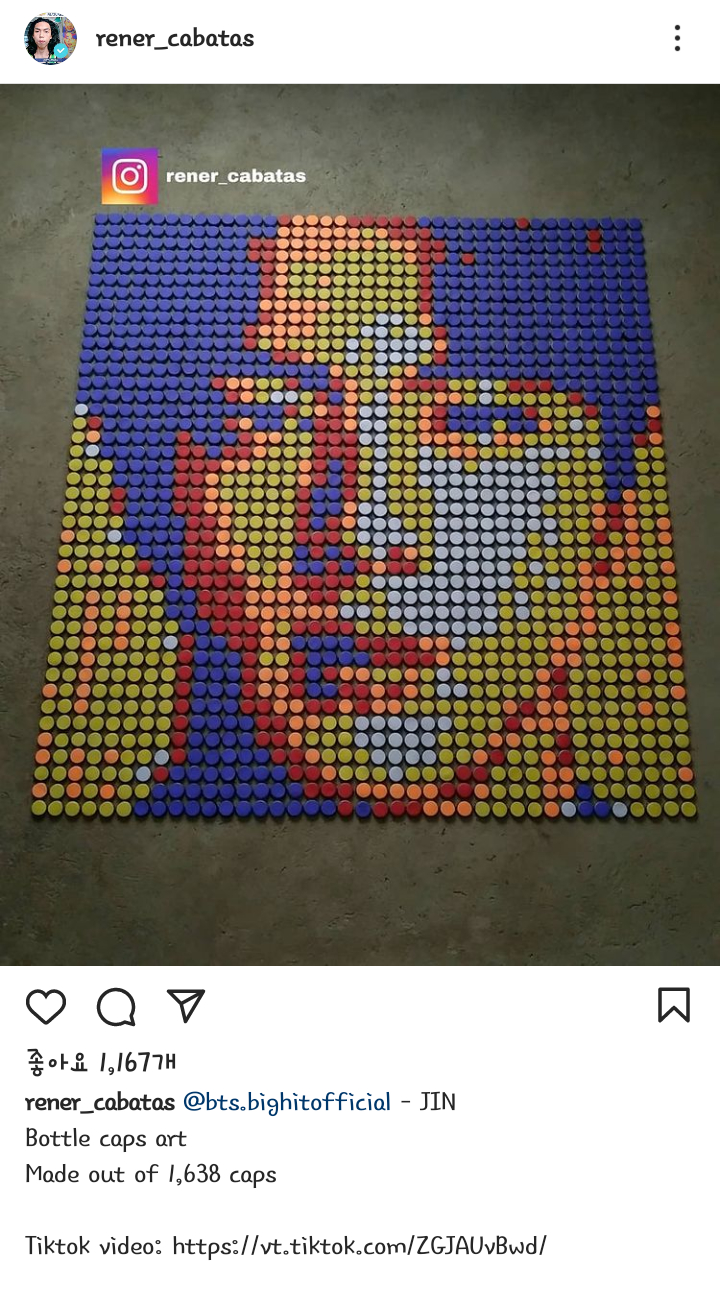Image resolution: width=720 pixels, height=1290 pixels.
Task: Open the post overflow menu
Action: pos(677,39)
